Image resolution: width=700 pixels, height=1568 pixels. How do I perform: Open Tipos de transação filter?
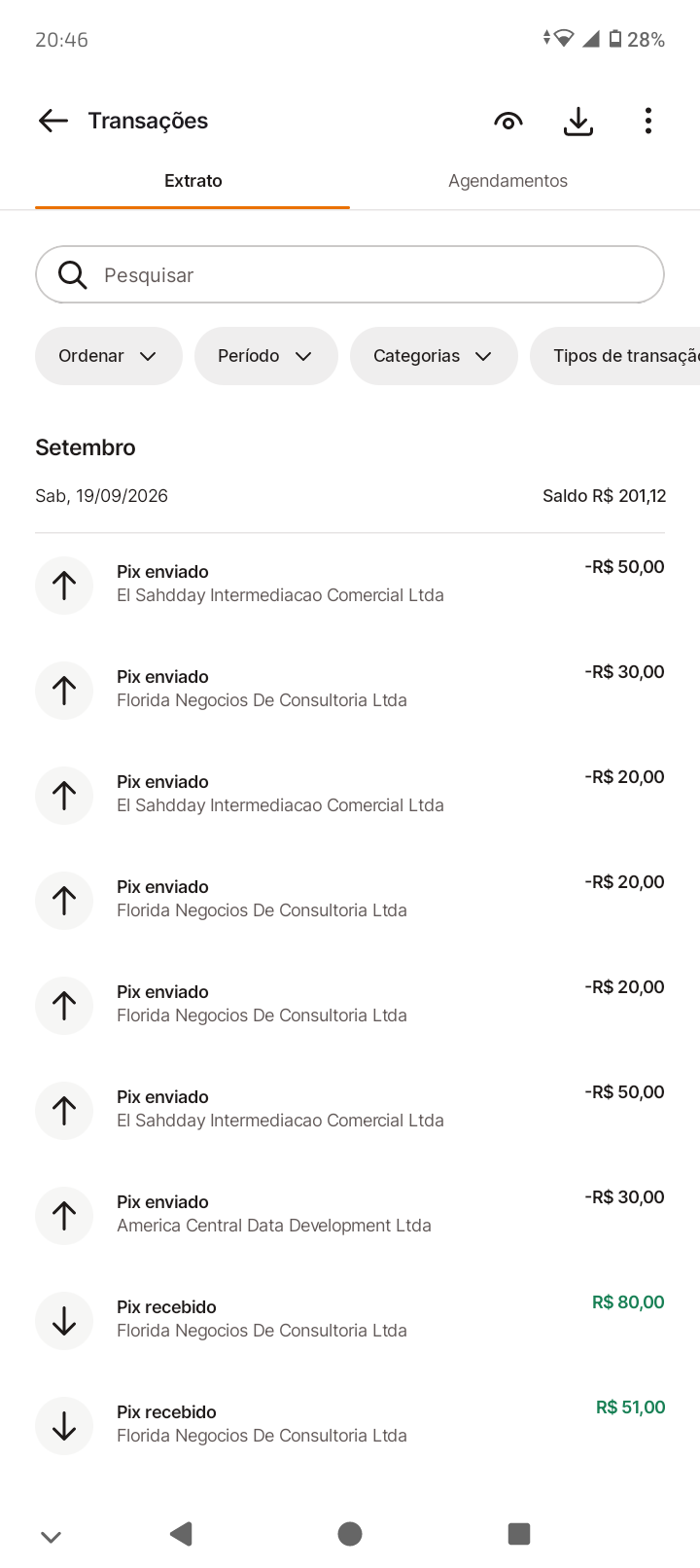click(615, 356)
